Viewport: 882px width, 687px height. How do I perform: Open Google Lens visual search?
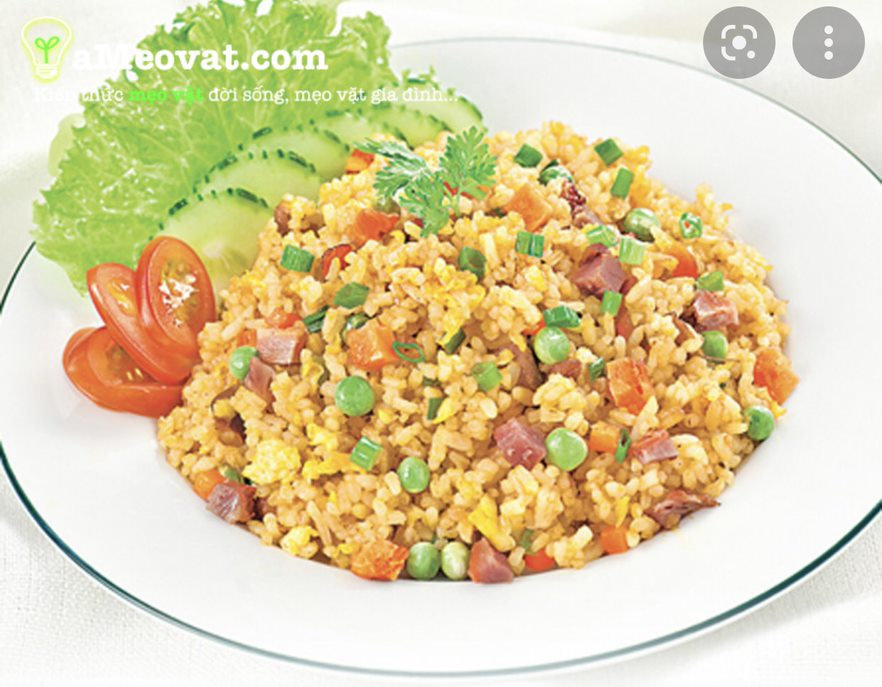coord(739,42)
